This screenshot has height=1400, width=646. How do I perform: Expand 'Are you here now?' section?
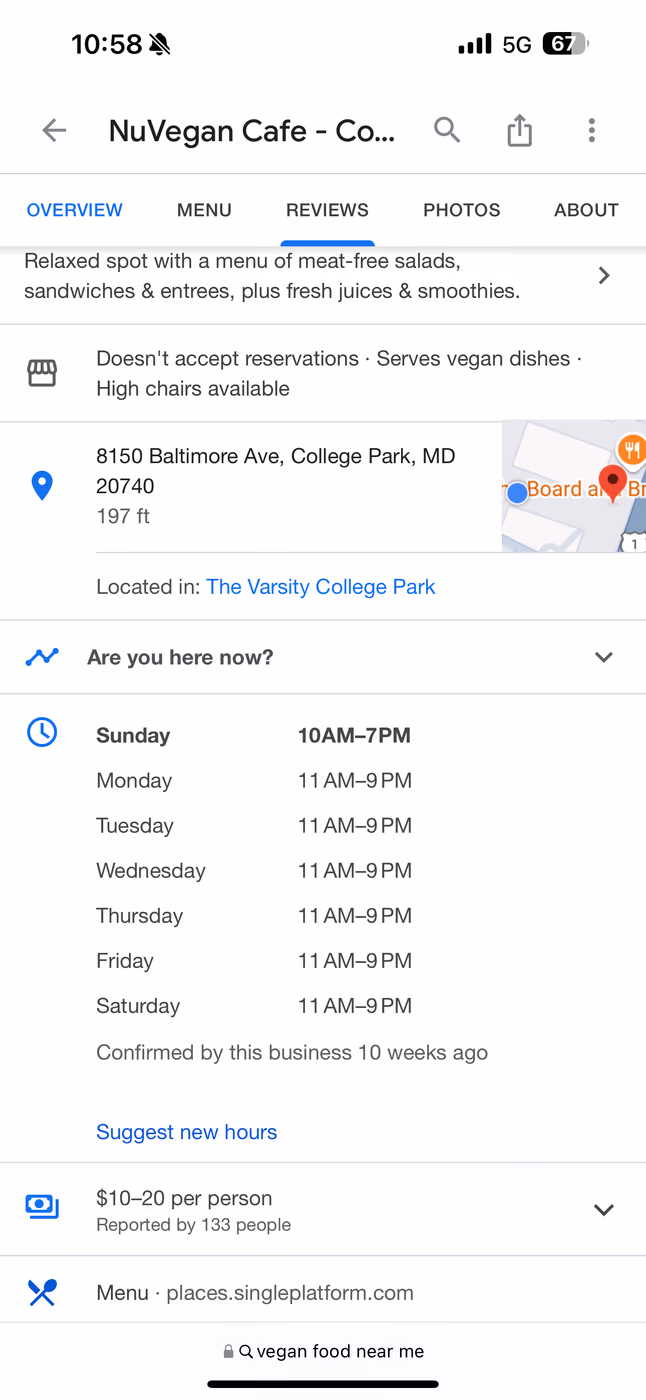(323, 657)
